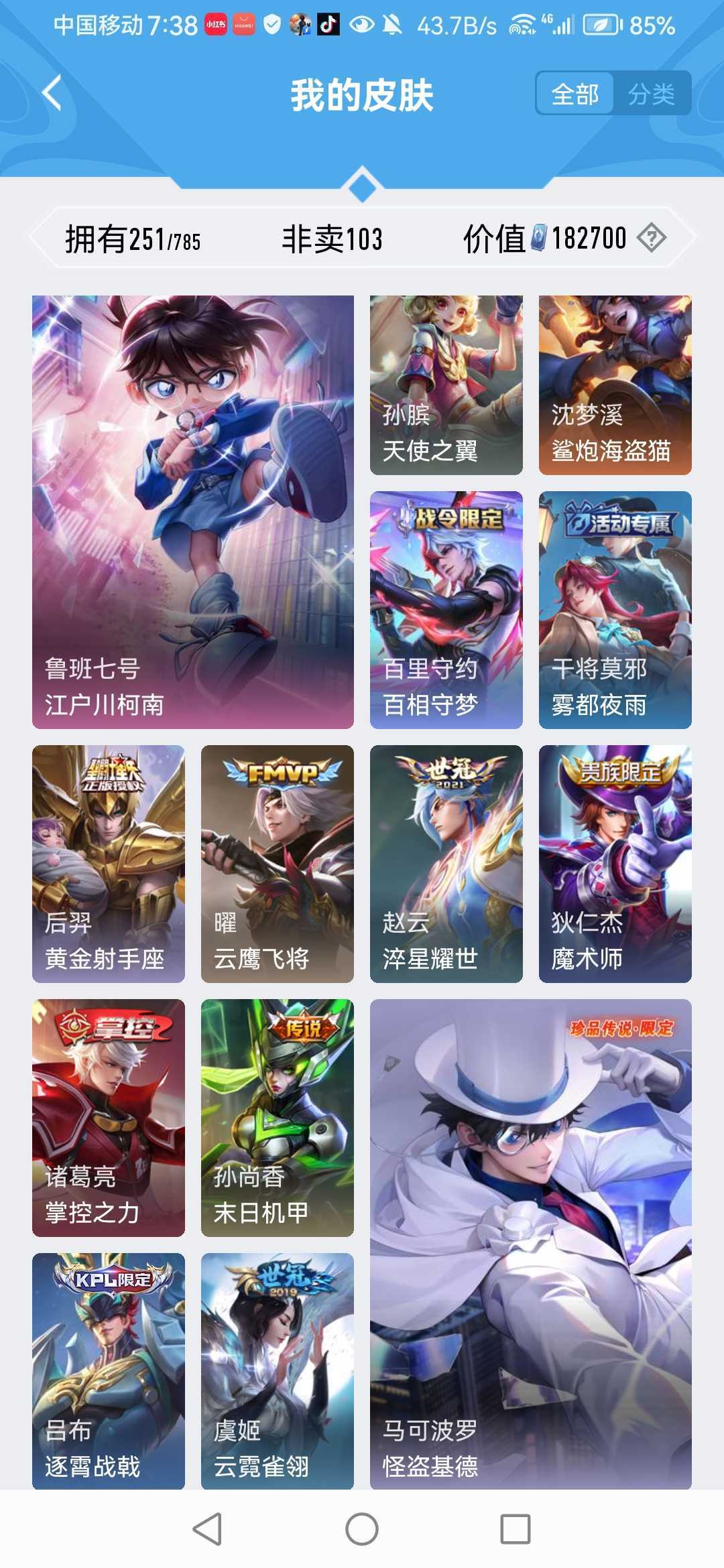Open 百里守约 百相守梦 skin card

click(446, 610)
